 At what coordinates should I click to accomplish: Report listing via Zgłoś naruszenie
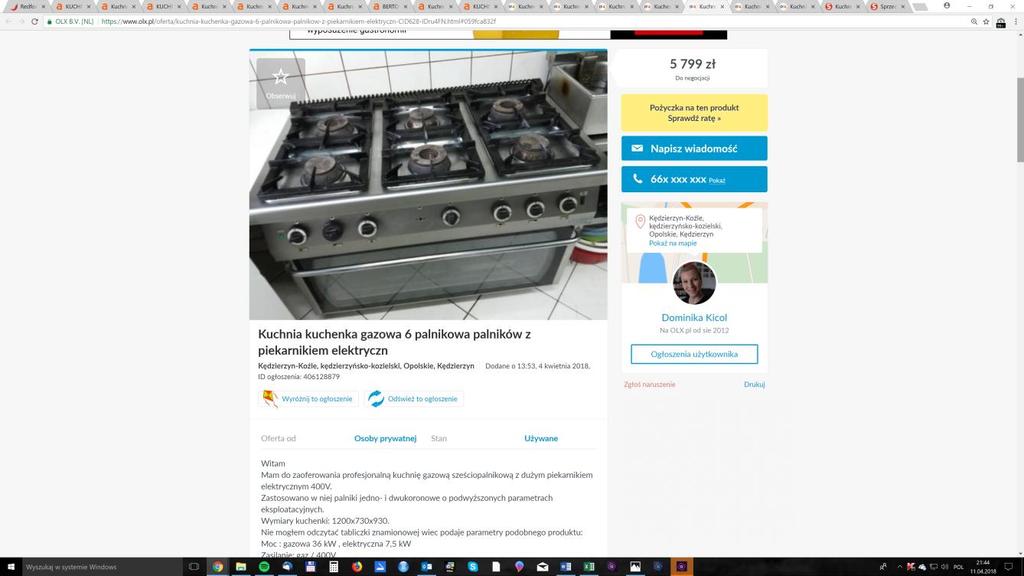click(649, 384)
